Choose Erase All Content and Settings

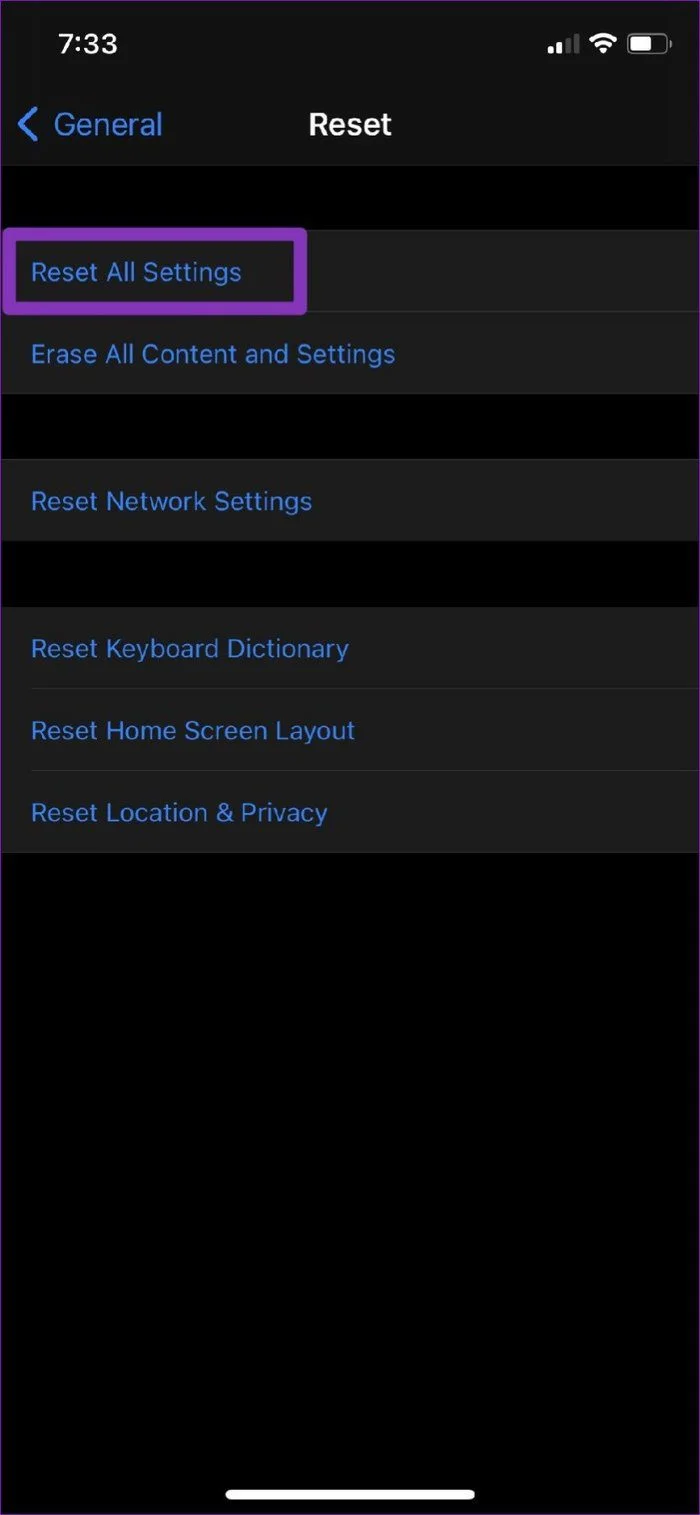click(350, 354)
